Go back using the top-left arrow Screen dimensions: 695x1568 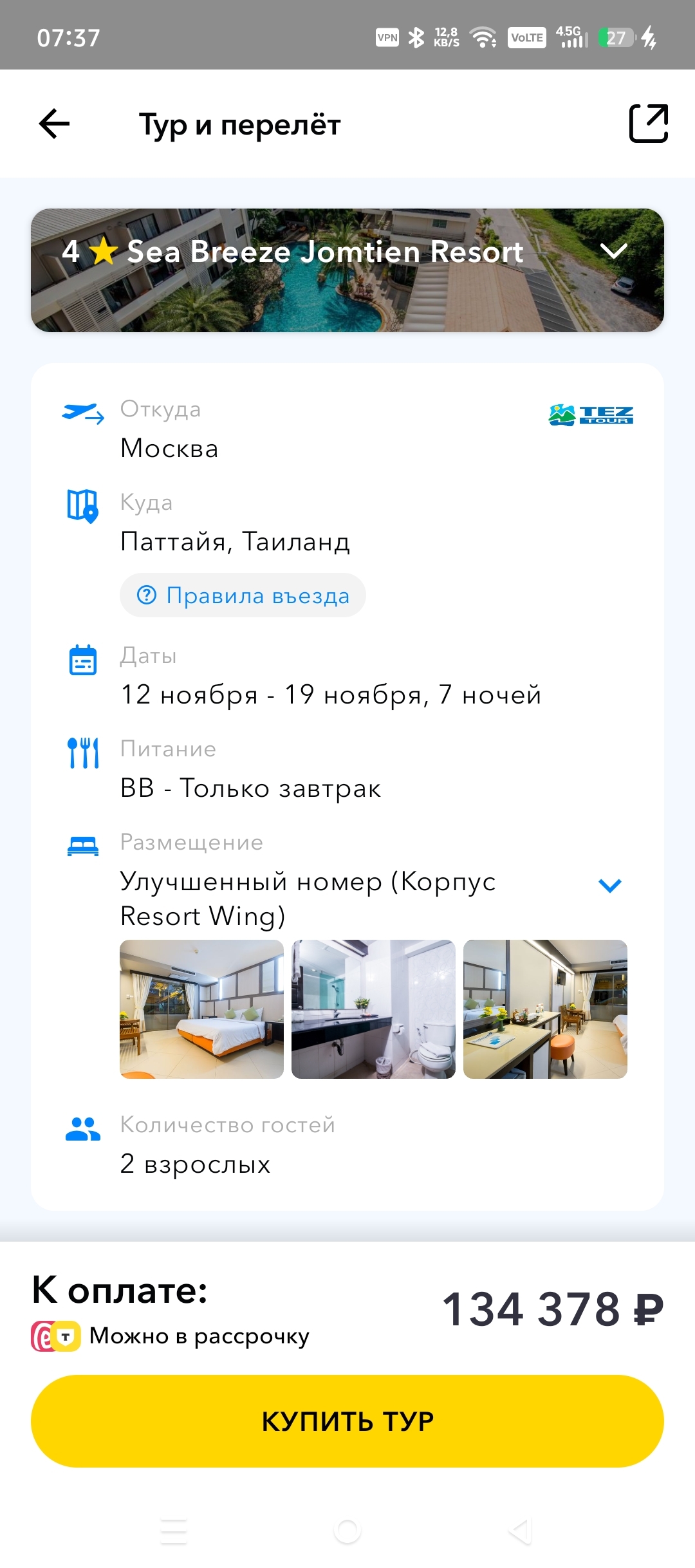54,124
